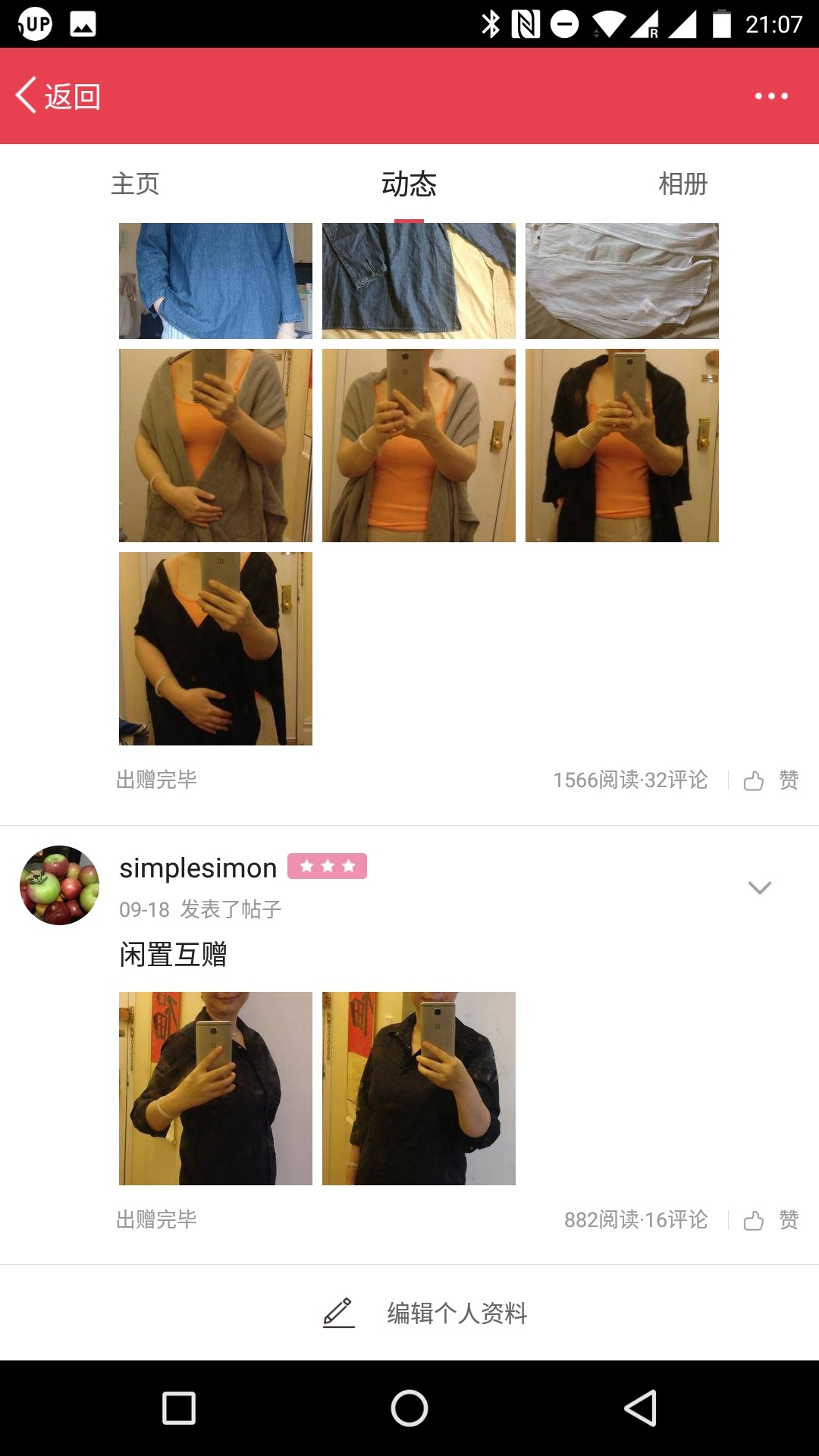View second photo of 闲置互赠 post
This screenshot has height=1456, width=819.
coord(419,1088)
